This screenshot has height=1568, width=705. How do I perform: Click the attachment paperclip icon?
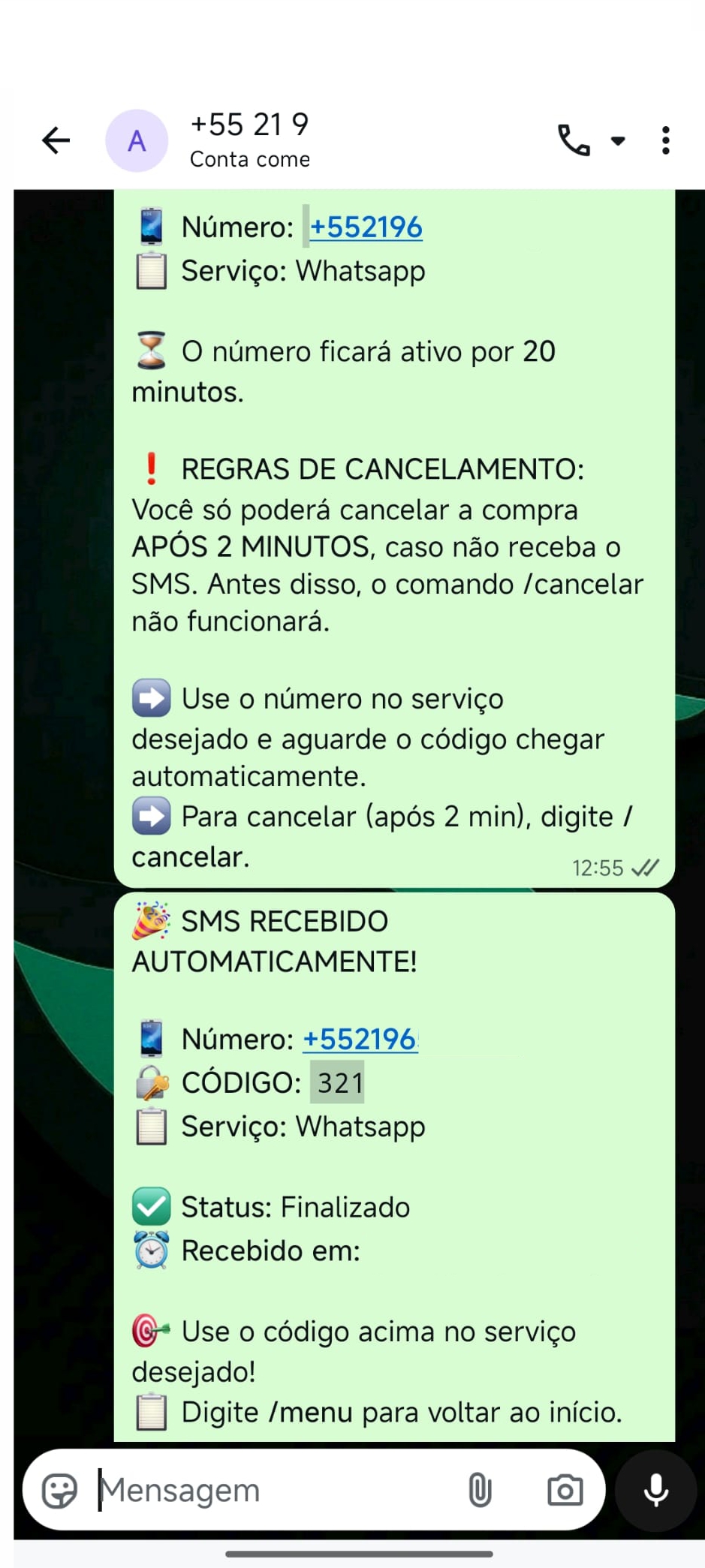pyautogui.click(x=479, y=1490)
